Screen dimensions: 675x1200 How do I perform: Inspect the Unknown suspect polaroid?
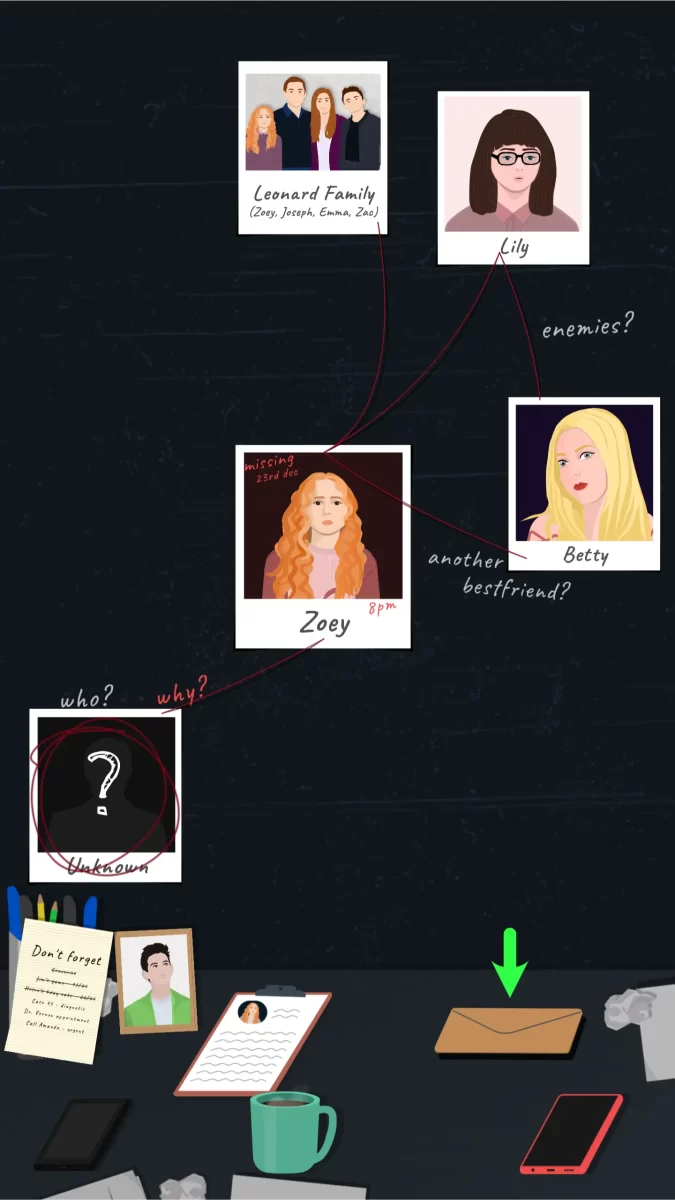coord(105,795)
